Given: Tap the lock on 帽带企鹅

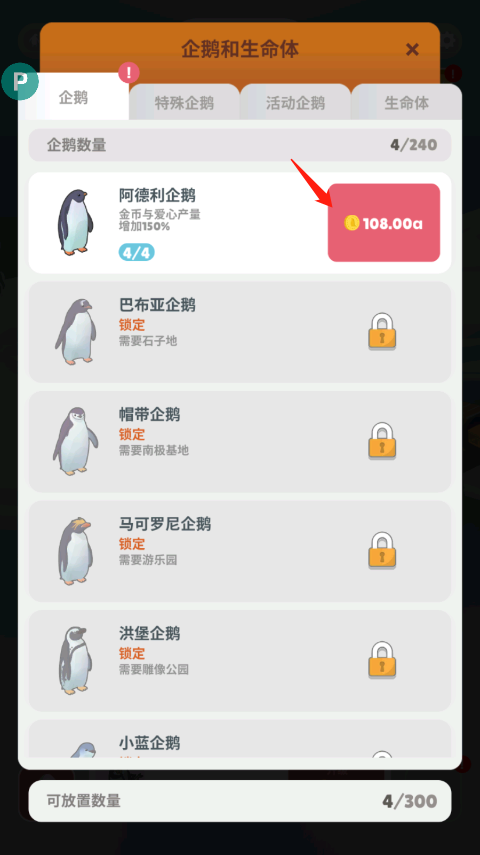Looking at the screenshot, I should point(382,441).
